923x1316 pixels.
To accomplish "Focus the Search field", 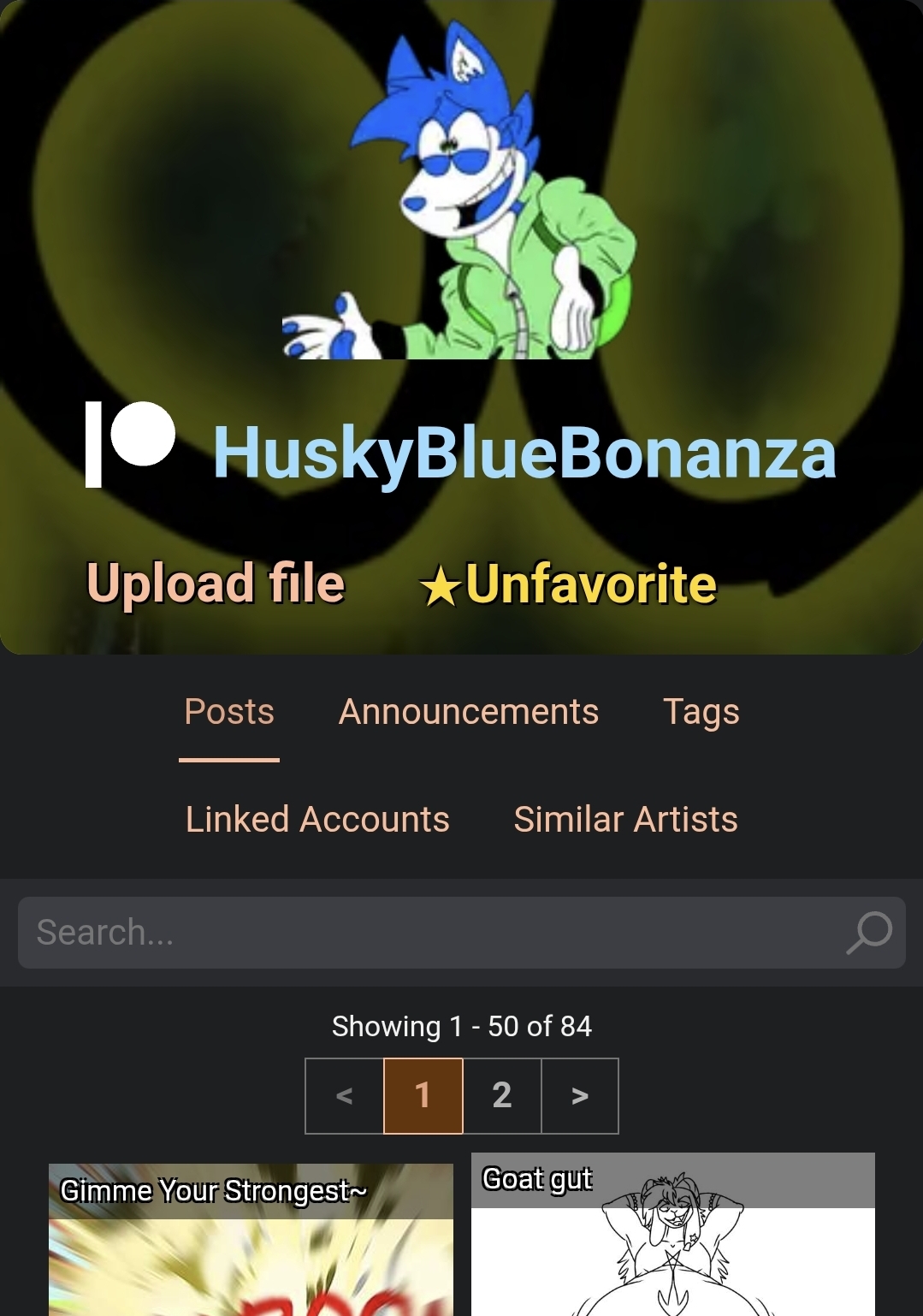I will click(x=428, y=933).
